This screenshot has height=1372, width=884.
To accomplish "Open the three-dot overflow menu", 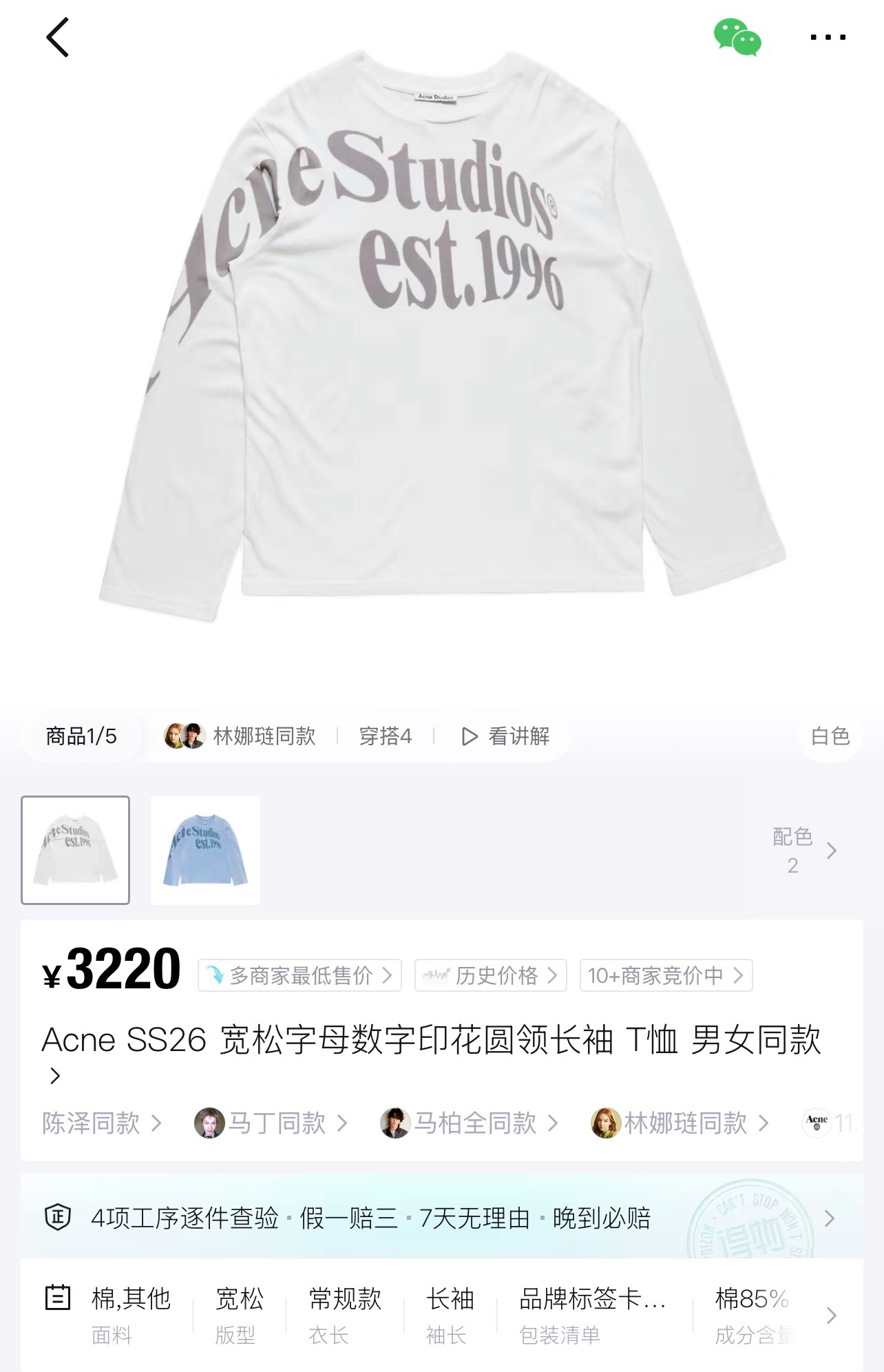I will pyautogui.click(x=828, y=37).
